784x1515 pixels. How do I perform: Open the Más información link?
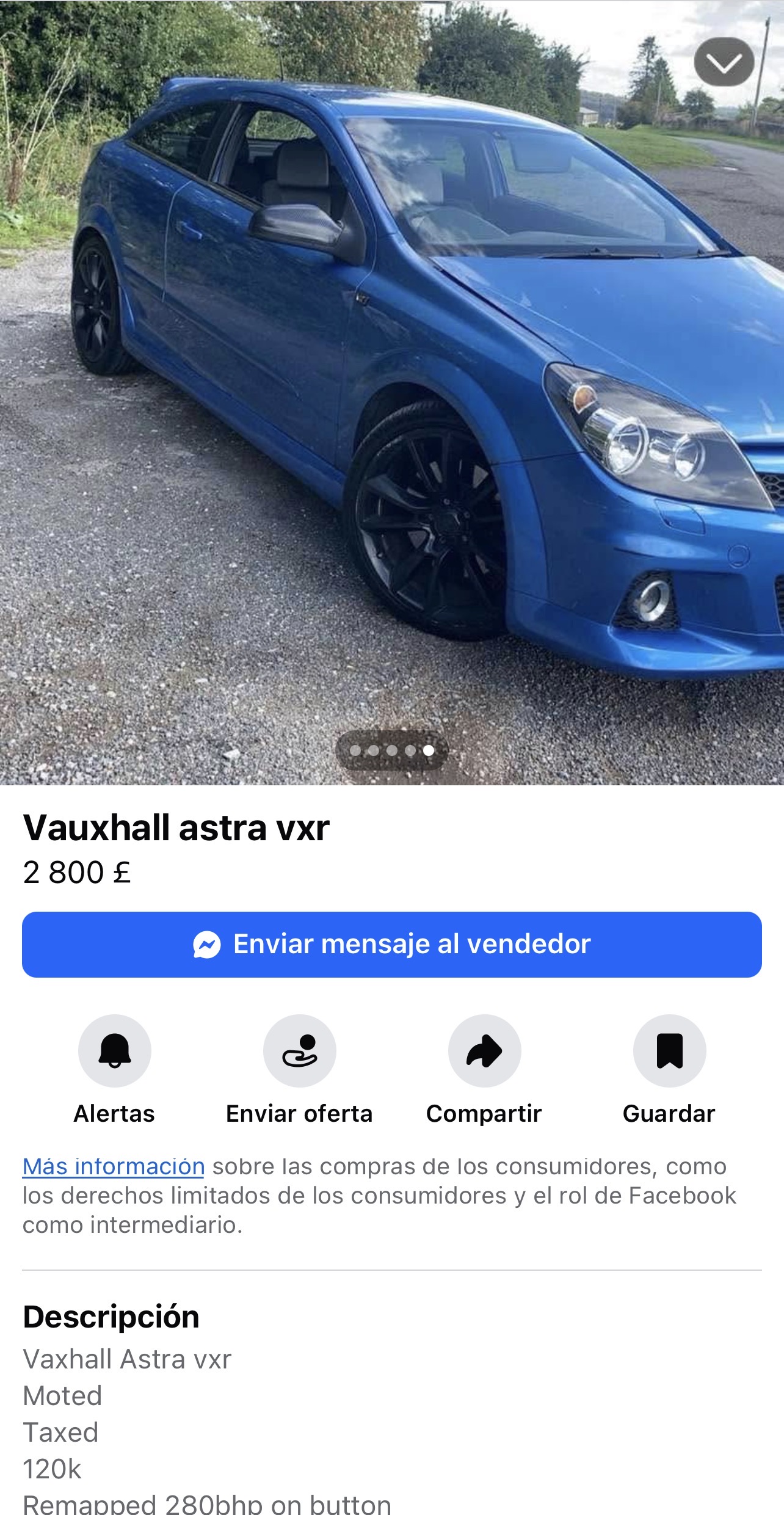click(114, 1166)
